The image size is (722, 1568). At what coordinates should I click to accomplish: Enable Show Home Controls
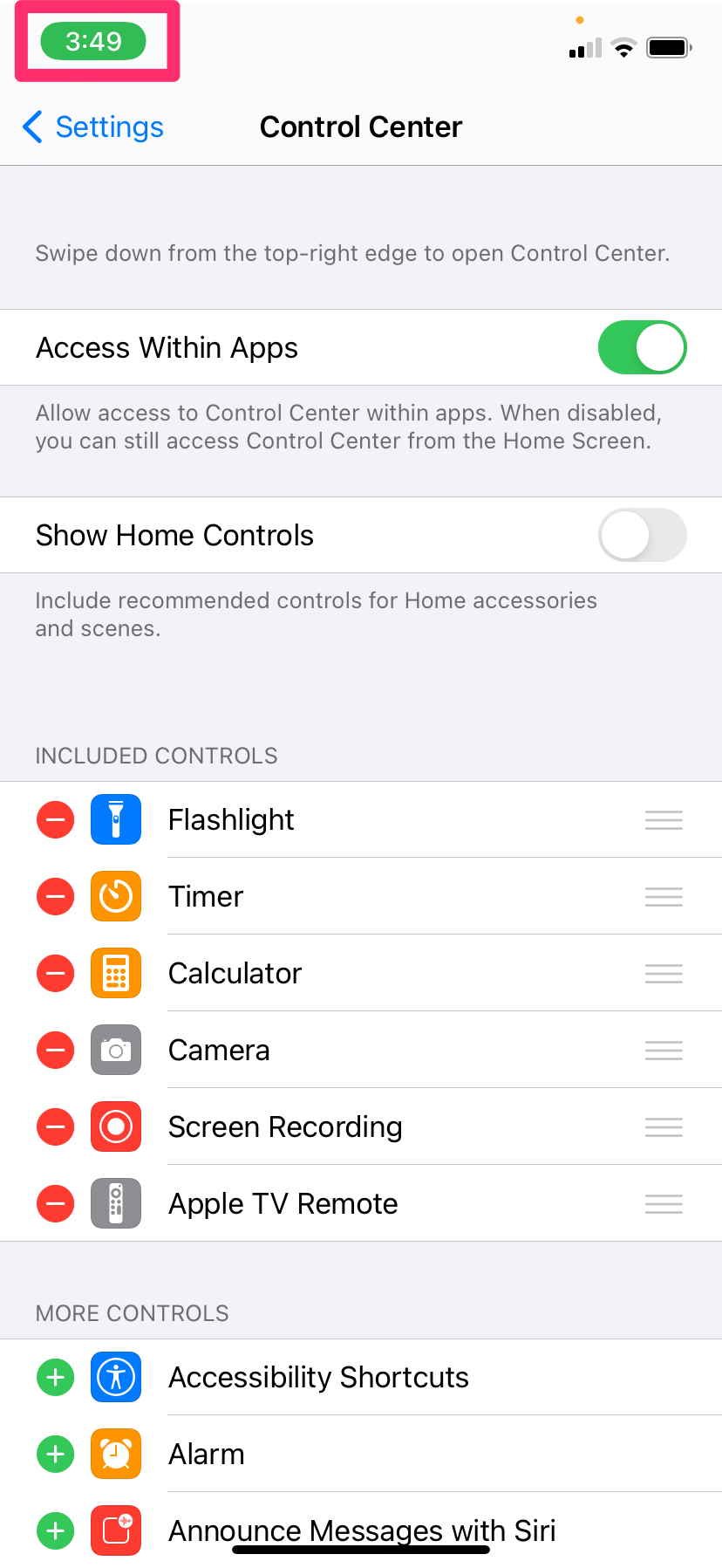[643, 535]
